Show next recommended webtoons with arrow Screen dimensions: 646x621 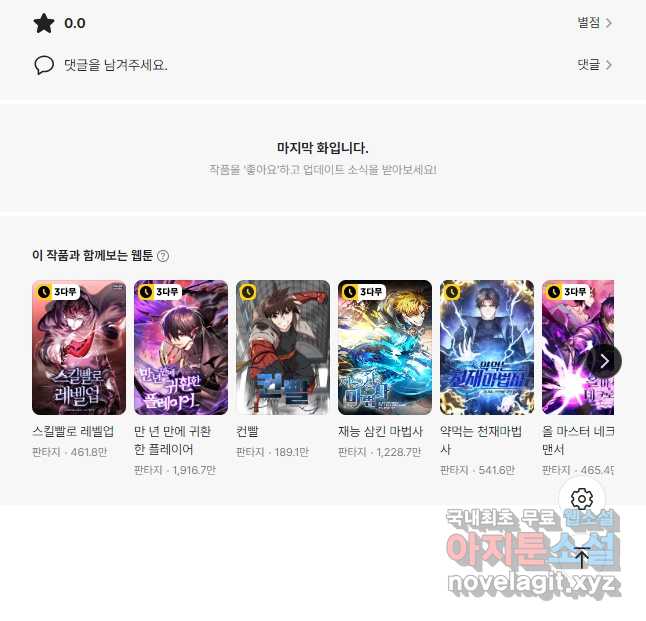(x=604, y=361)
